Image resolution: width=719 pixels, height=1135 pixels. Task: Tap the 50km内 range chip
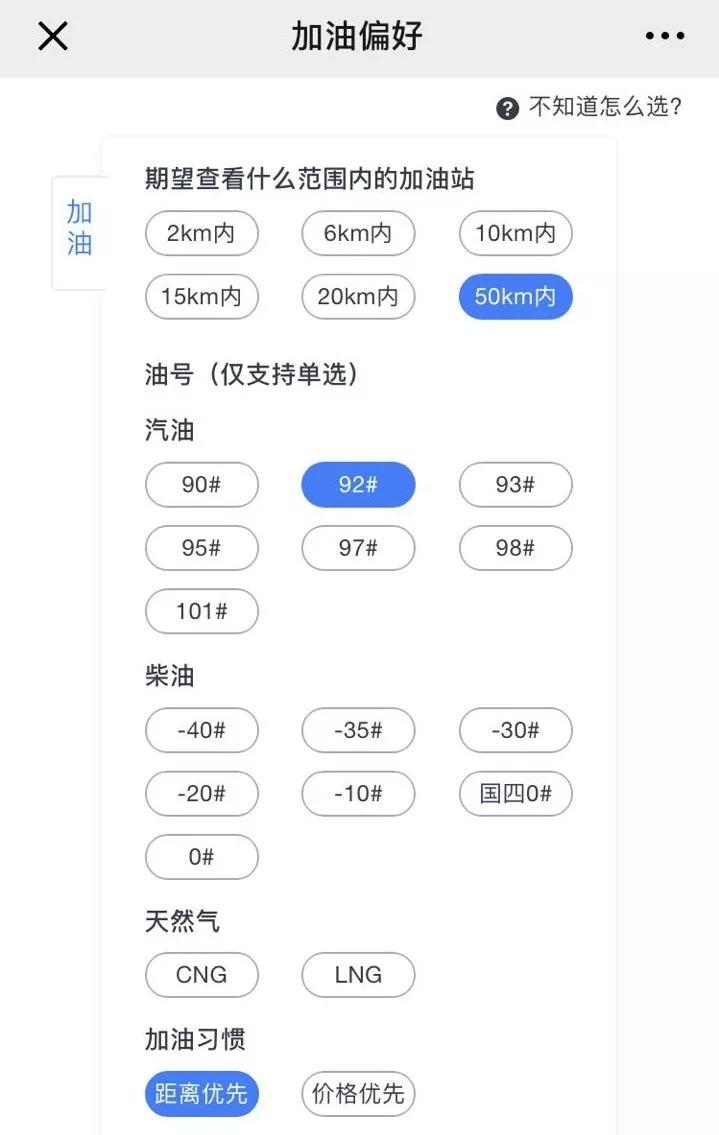[x=515, y=297]
